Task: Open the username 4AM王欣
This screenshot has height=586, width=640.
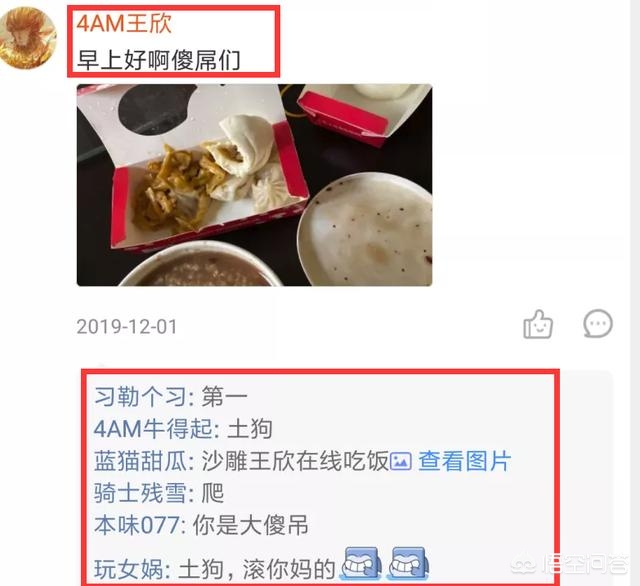Action: pyautogui.click(x=124, y=23)
